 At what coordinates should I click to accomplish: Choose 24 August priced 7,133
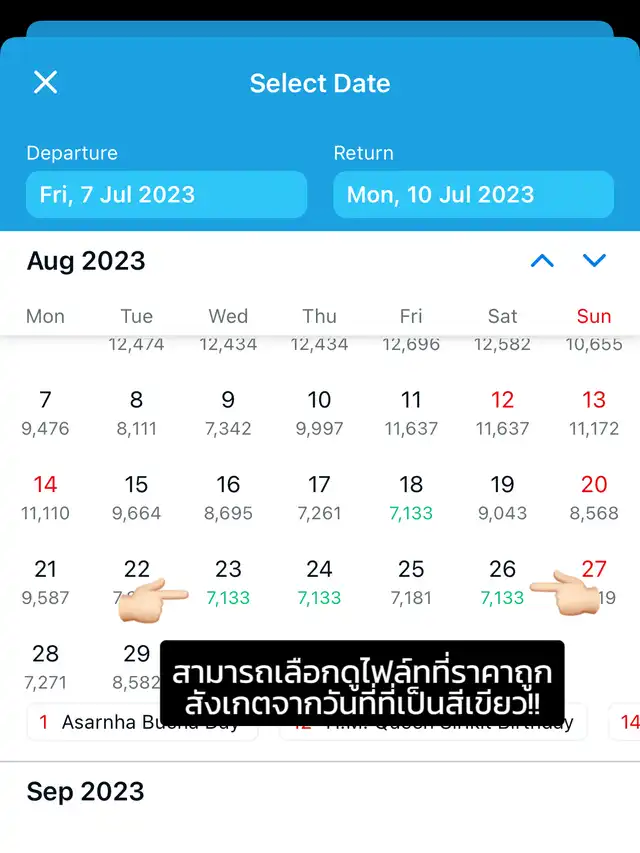(319, 581)
